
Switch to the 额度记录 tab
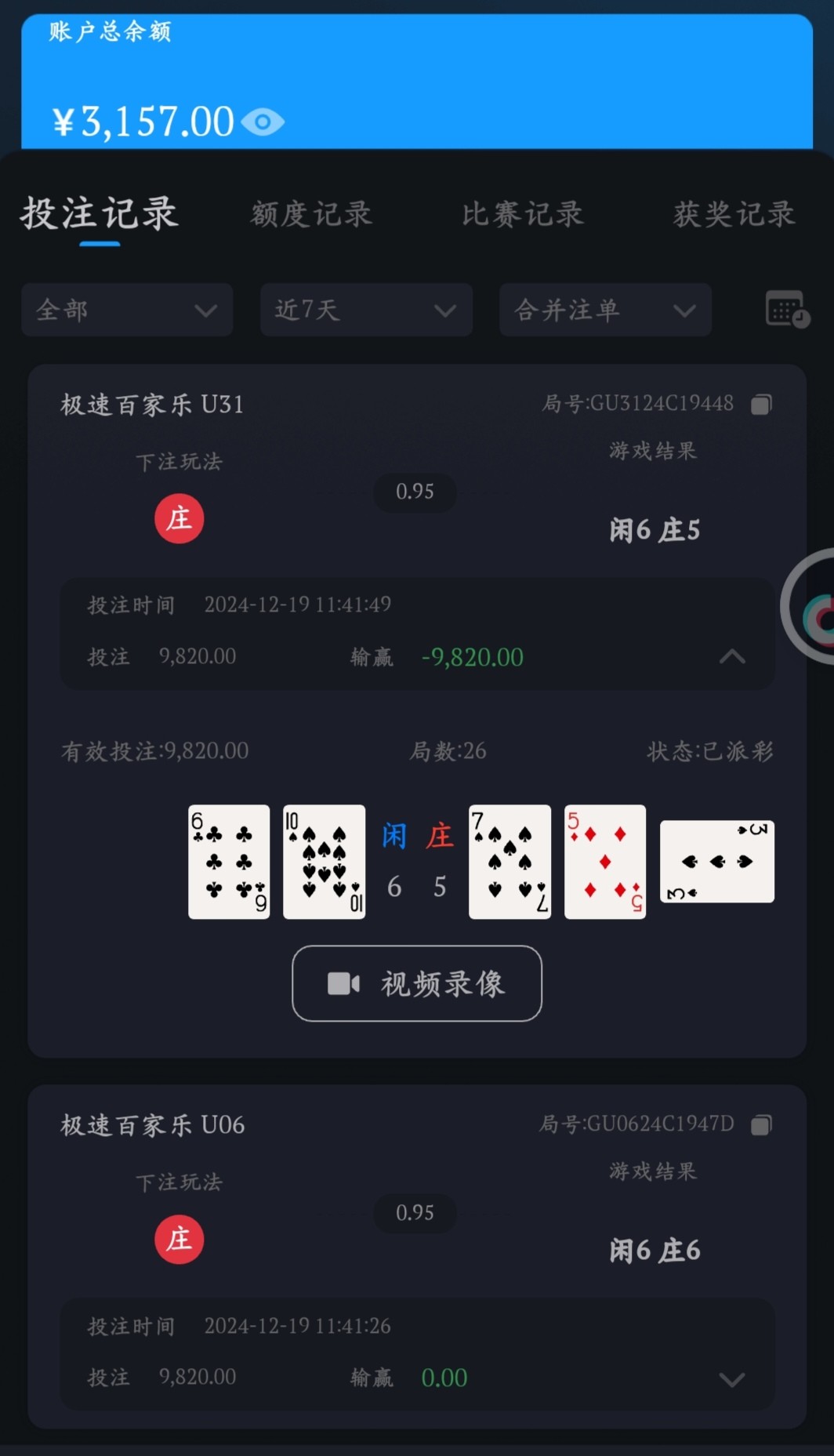pyautogui.click(x=311, y=214)
